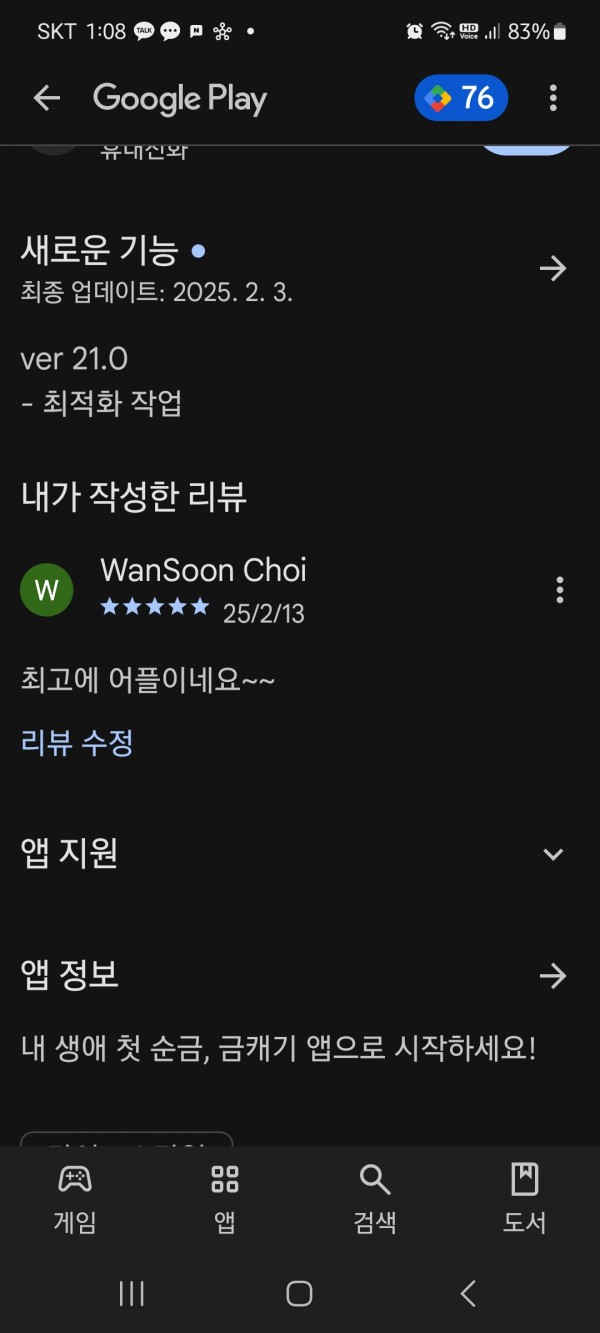Switch to the 도서 tab
Image resolution: width=600 pixels, height=1333 pixels.
pyautogui.click(x=524, y=1198)
